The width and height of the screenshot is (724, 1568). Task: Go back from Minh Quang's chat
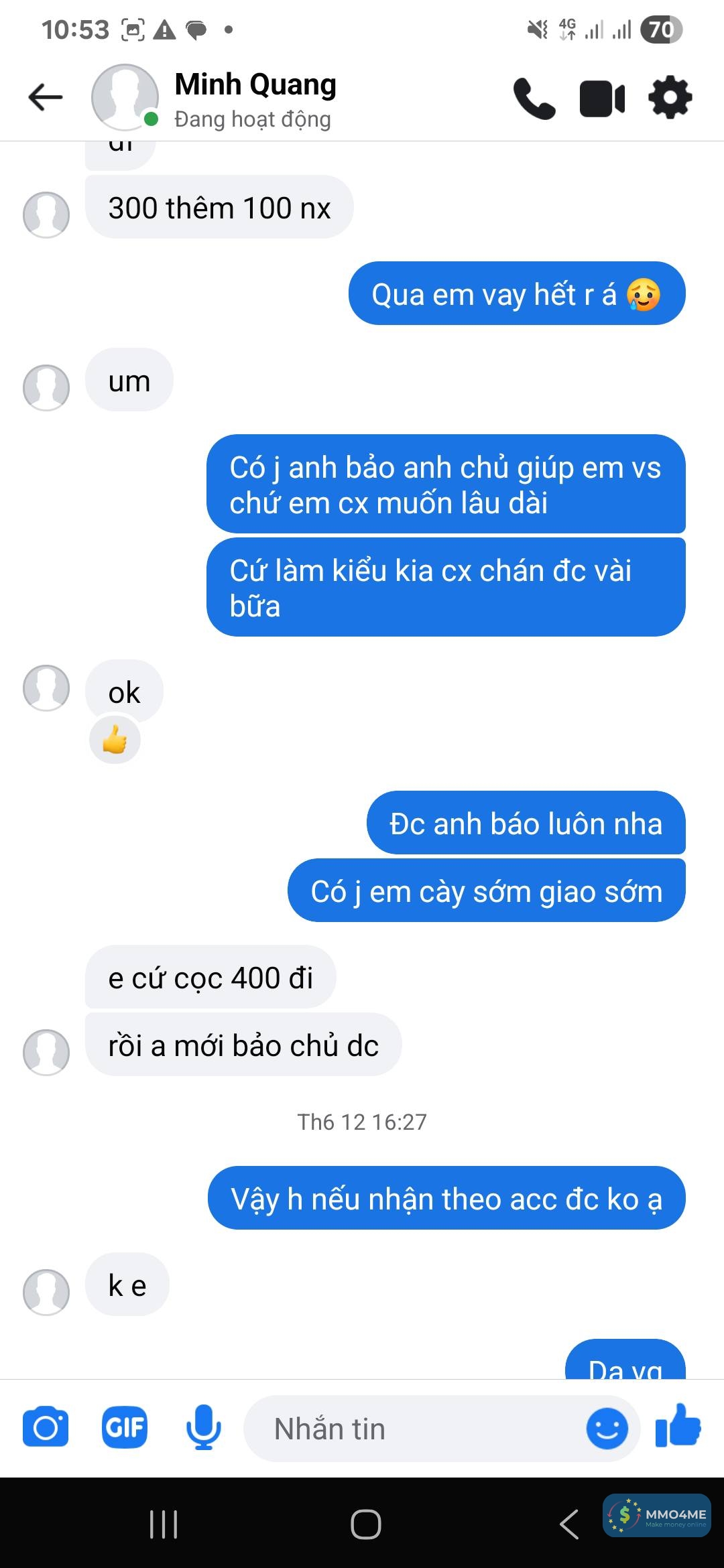click(x=46, y=98)
